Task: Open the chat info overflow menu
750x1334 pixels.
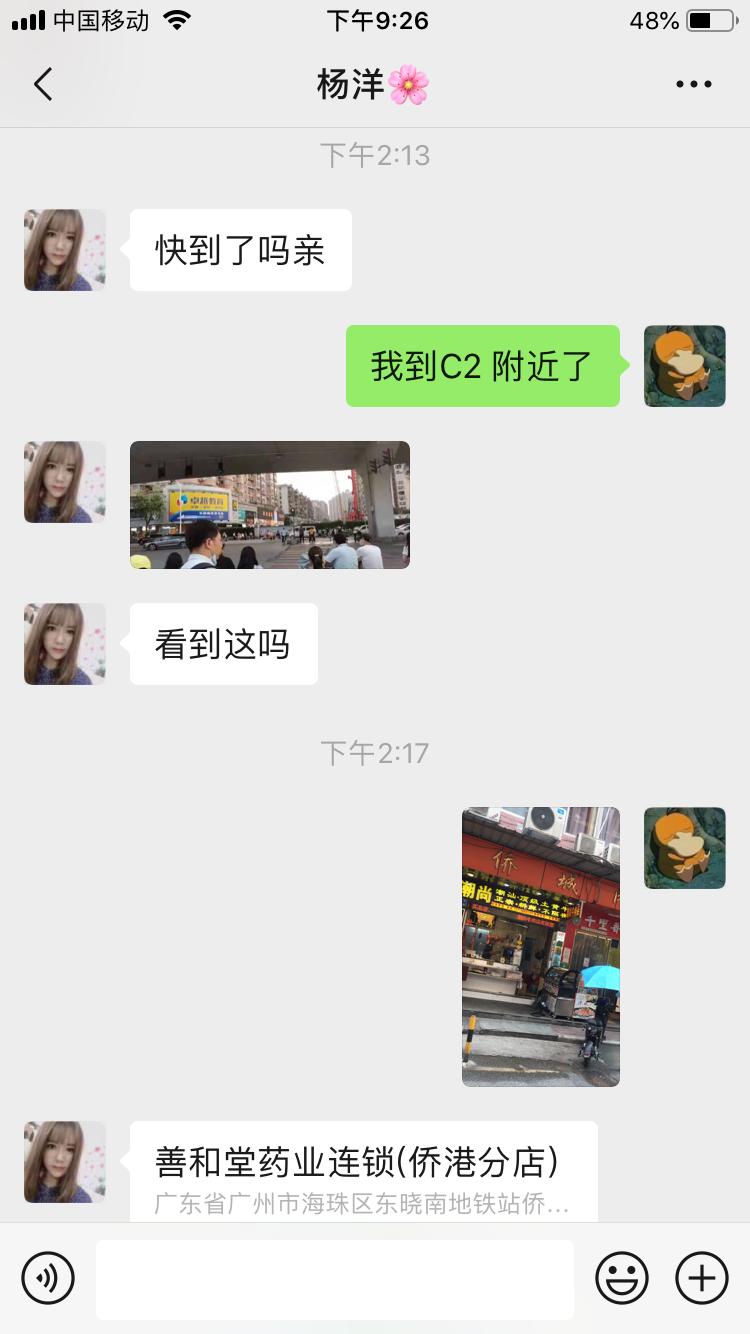Action: click(693, 85)
